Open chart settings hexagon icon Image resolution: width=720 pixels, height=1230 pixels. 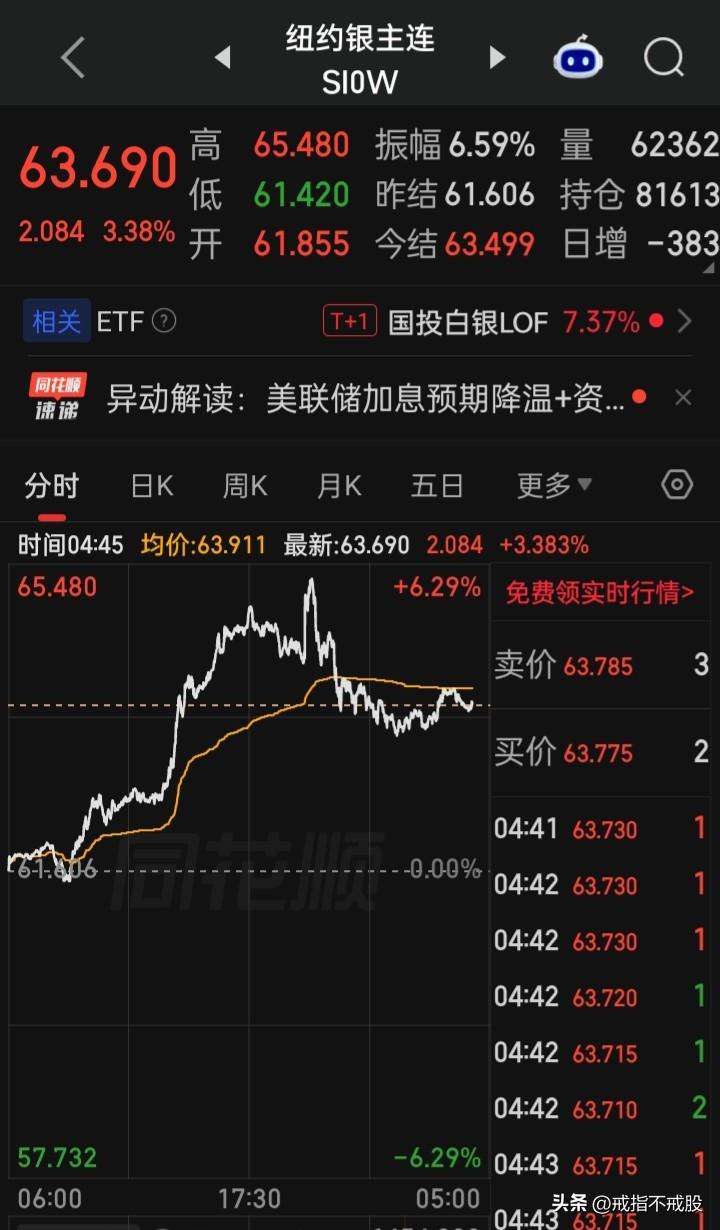tap(677, 485)
